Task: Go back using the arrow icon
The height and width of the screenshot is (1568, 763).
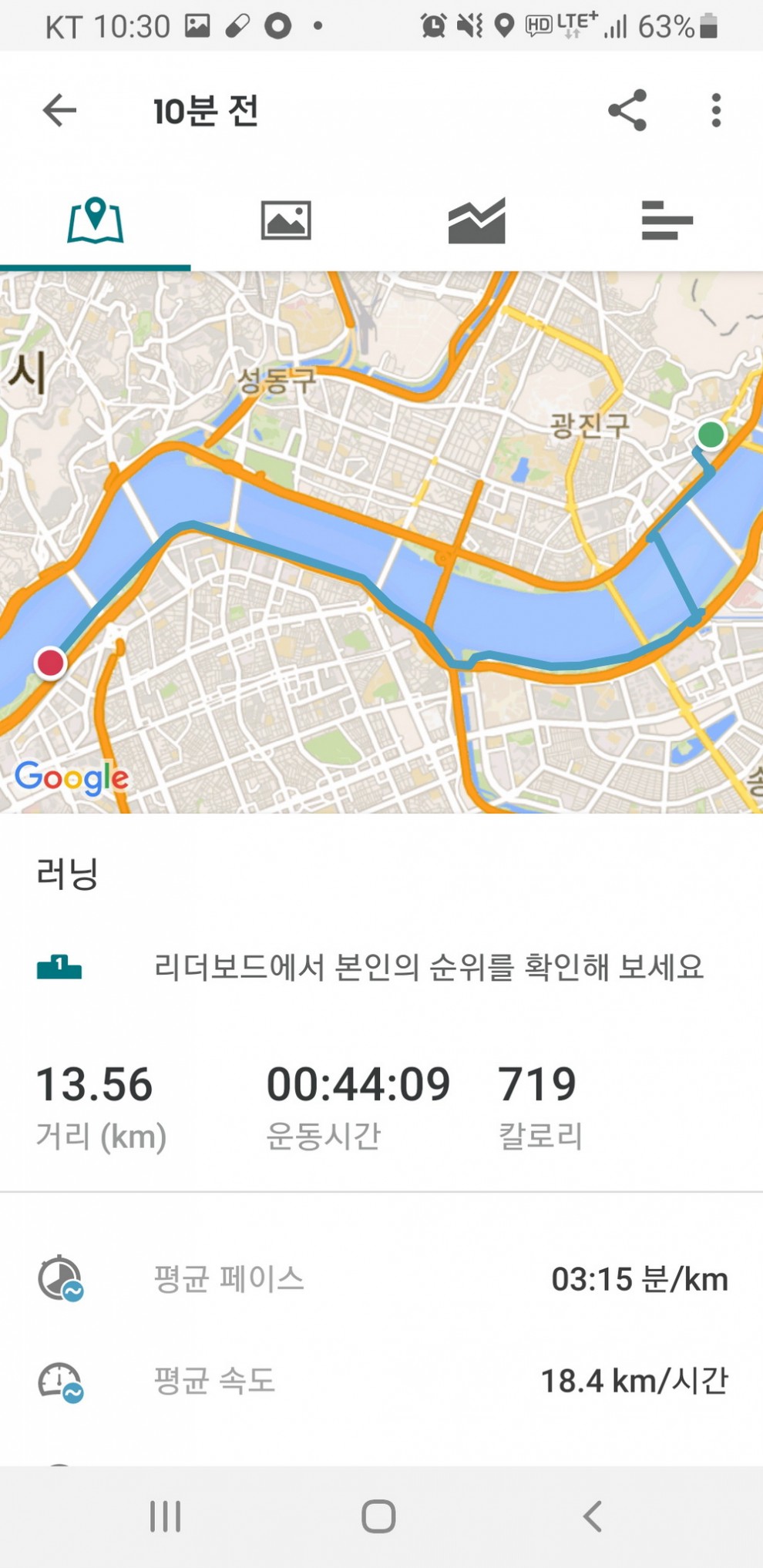Action: click(x=59, y=111)
